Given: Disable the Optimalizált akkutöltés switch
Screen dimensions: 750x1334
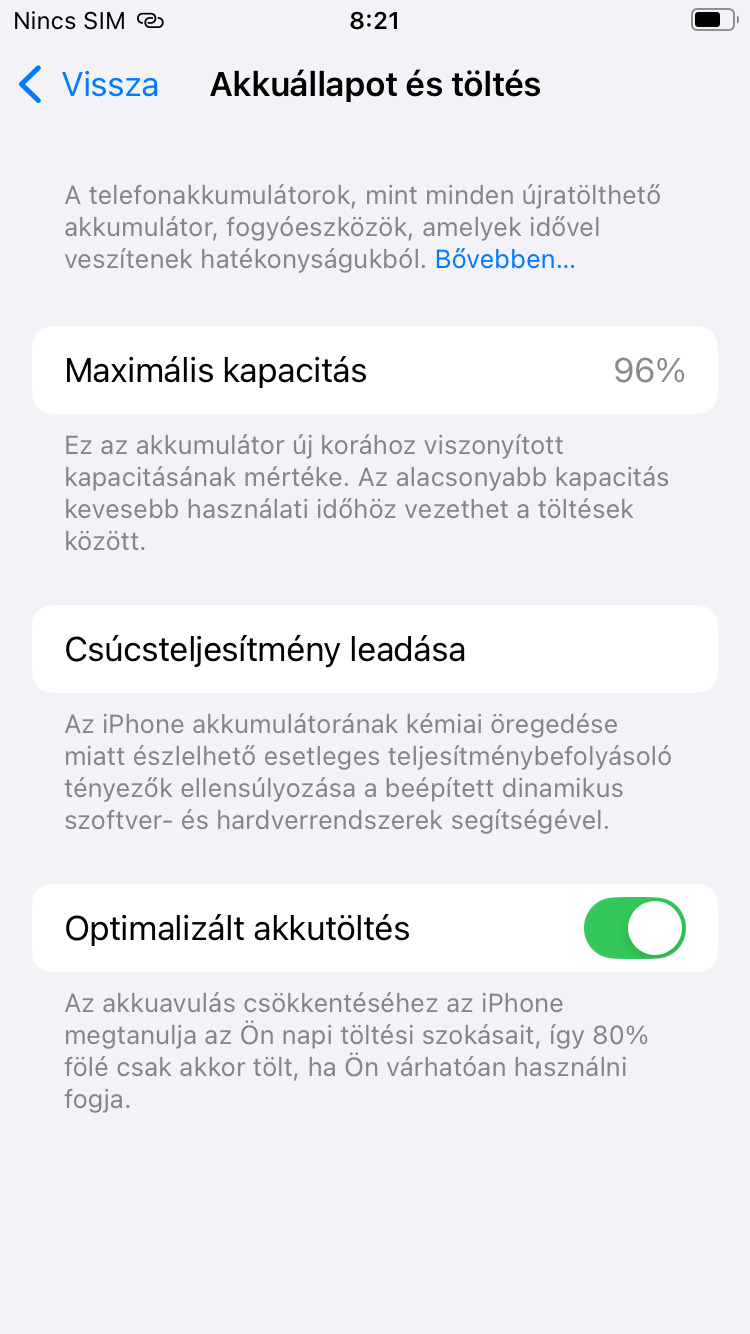Looking at the screenshot, I should tap(634, 928).
